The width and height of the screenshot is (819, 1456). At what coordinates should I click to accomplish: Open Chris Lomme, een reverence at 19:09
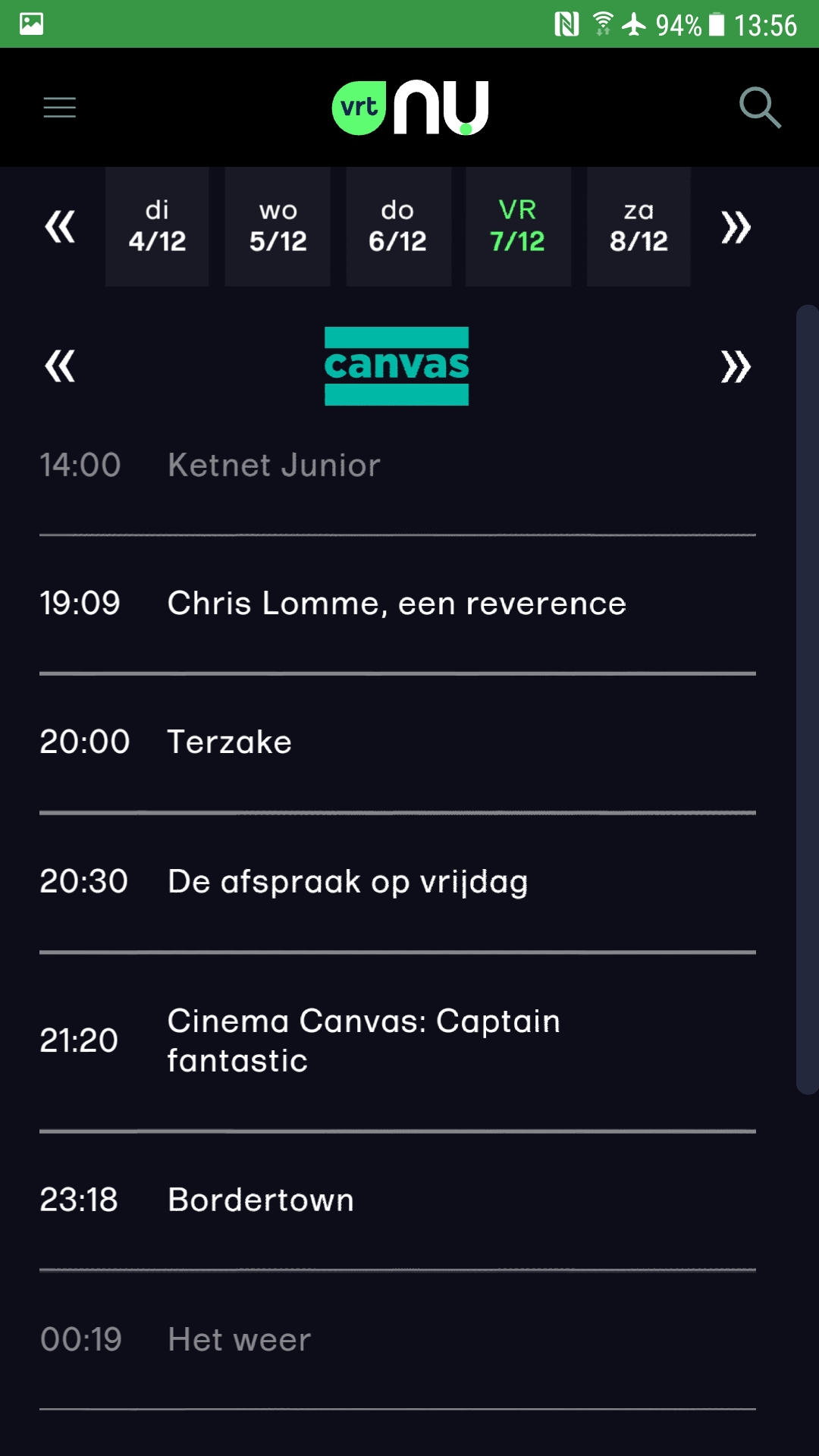tap(397, 604)
